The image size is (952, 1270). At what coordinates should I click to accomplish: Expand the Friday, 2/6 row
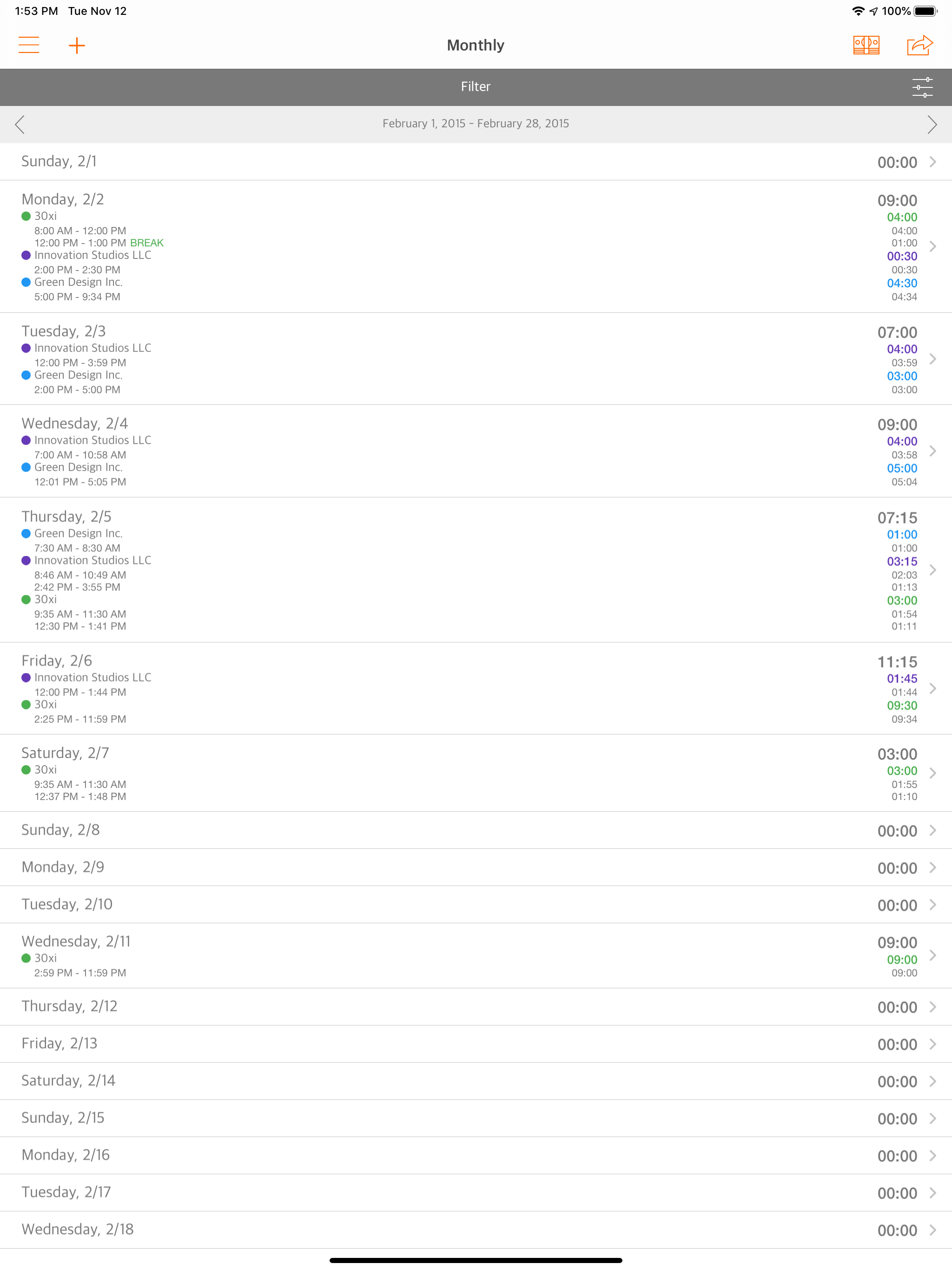coord(932,688)
